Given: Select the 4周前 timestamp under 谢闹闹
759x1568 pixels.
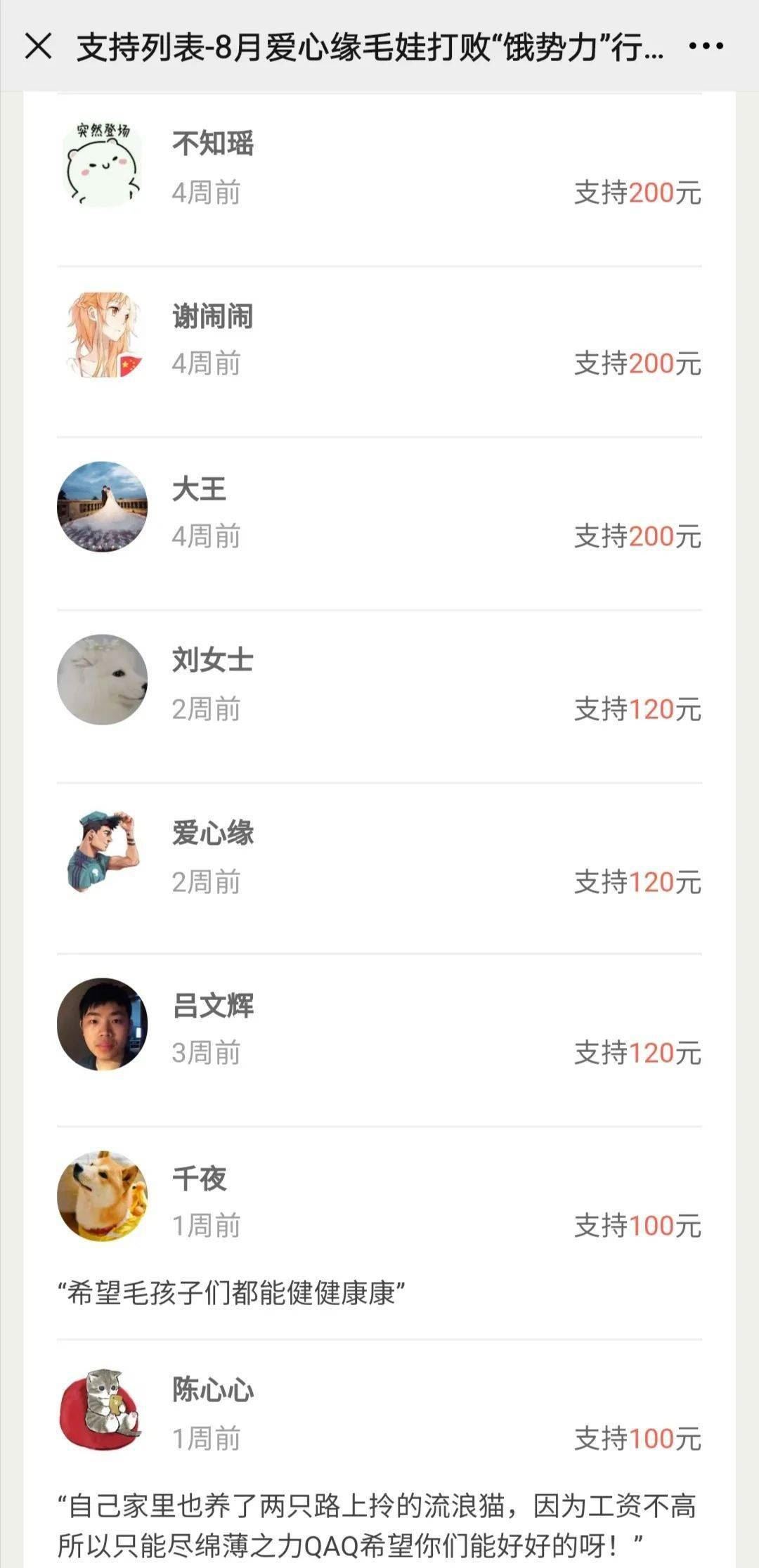Looking at the screenshot, I should (x=207, y=364).
